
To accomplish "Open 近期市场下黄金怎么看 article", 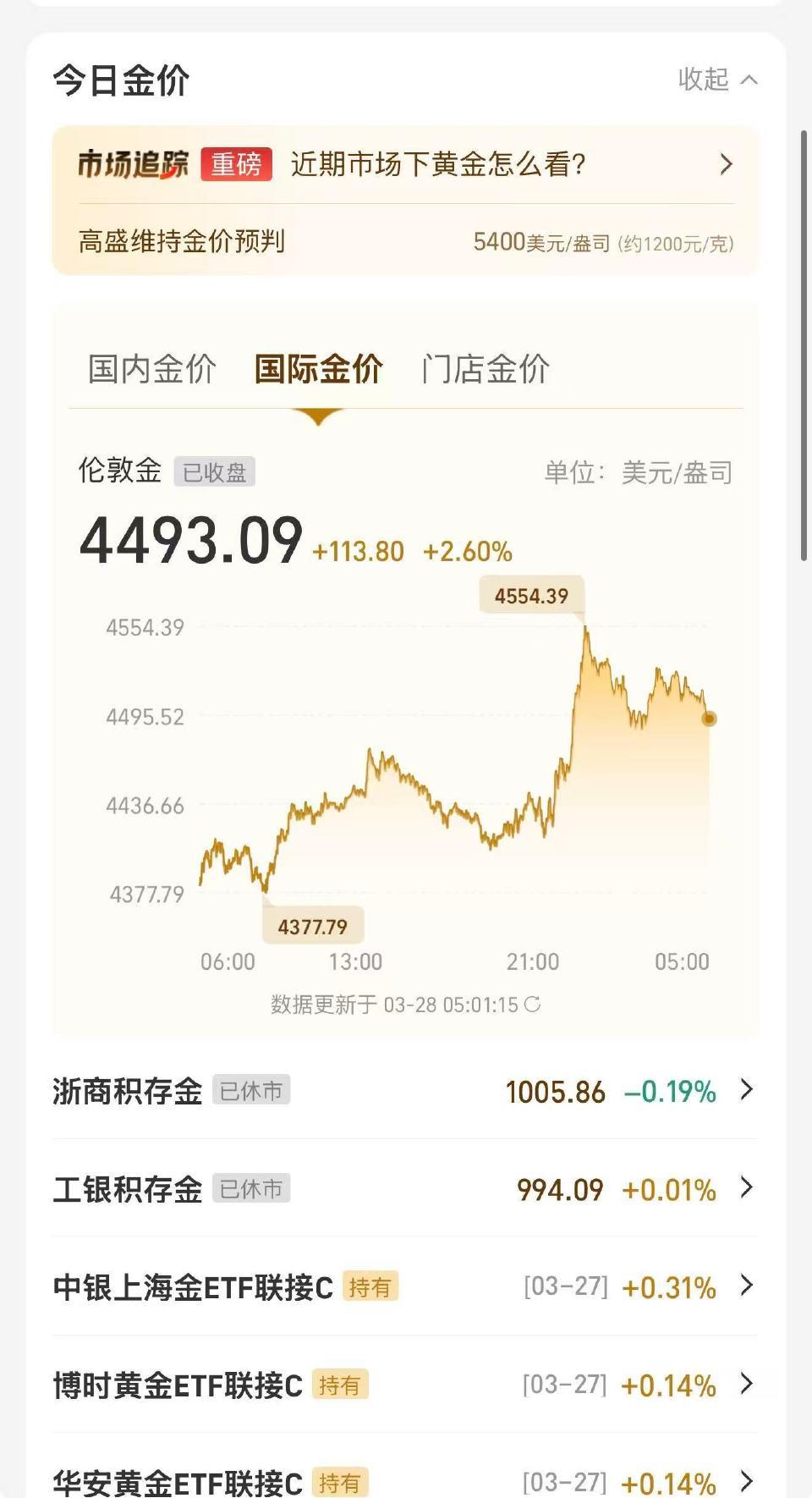I will point(440,163).
